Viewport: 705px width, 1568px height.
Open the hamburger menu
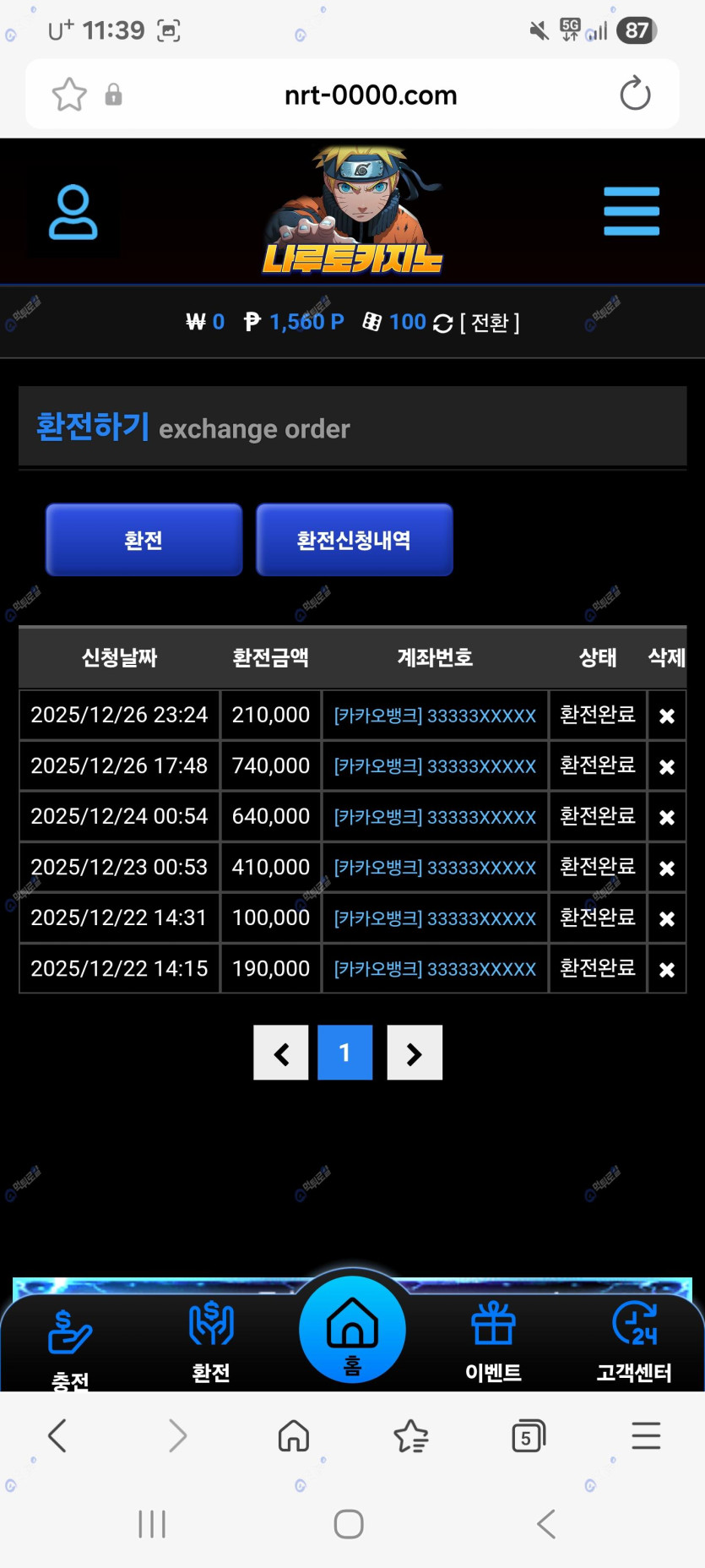(x=631, y=211)
